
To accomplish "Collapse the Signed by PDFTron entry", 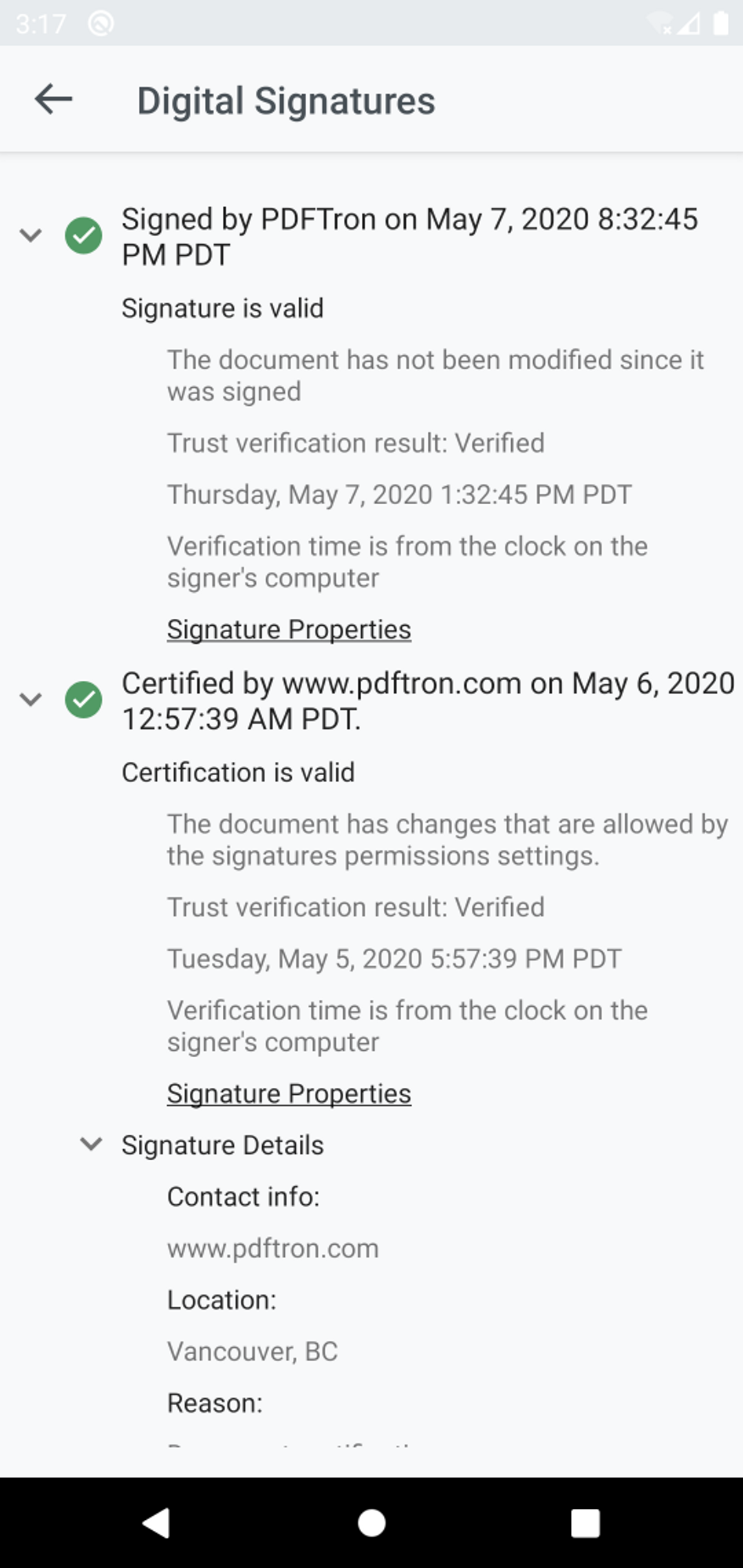I will click(31, 236).
